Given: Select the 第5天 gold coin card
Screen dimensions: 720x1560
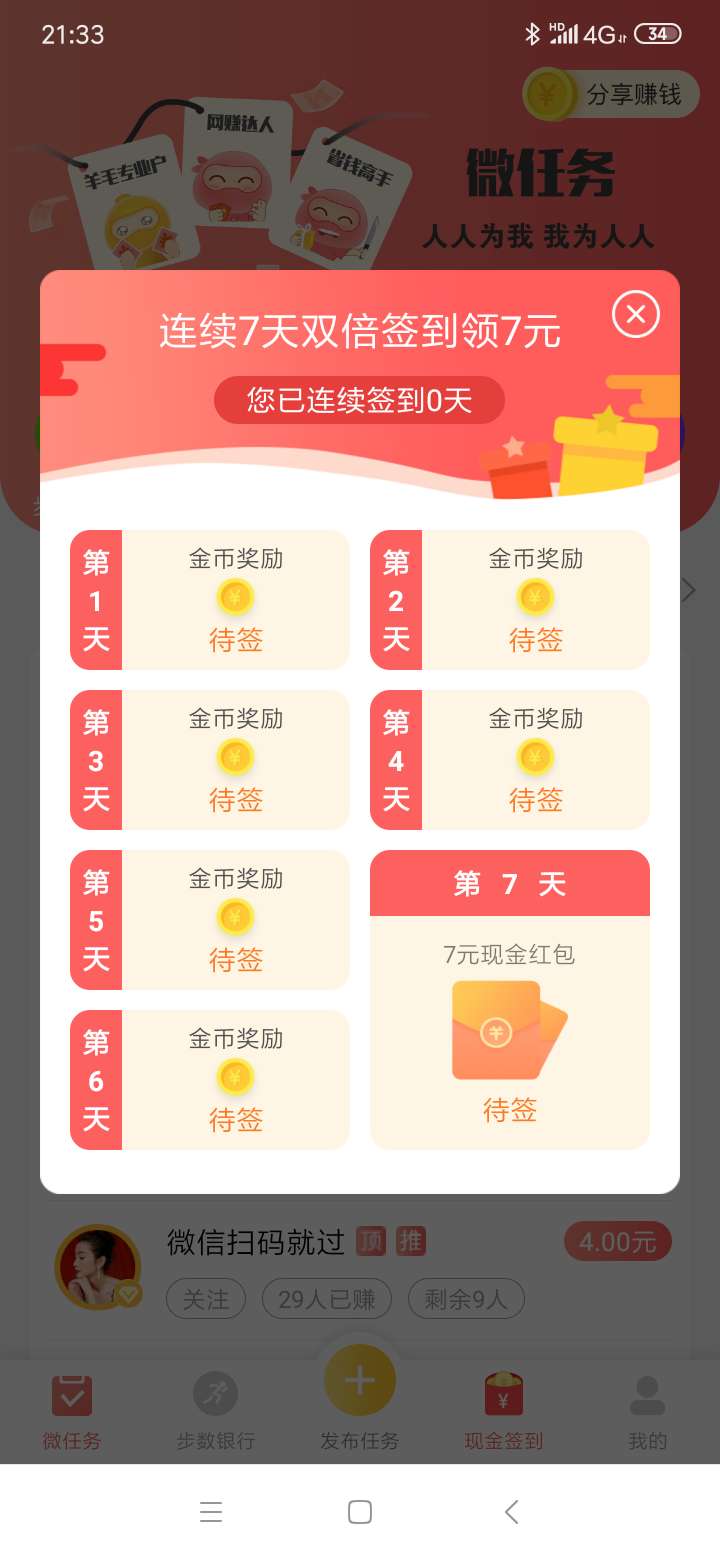Looking at the screenshot, I should click(210, 920).
